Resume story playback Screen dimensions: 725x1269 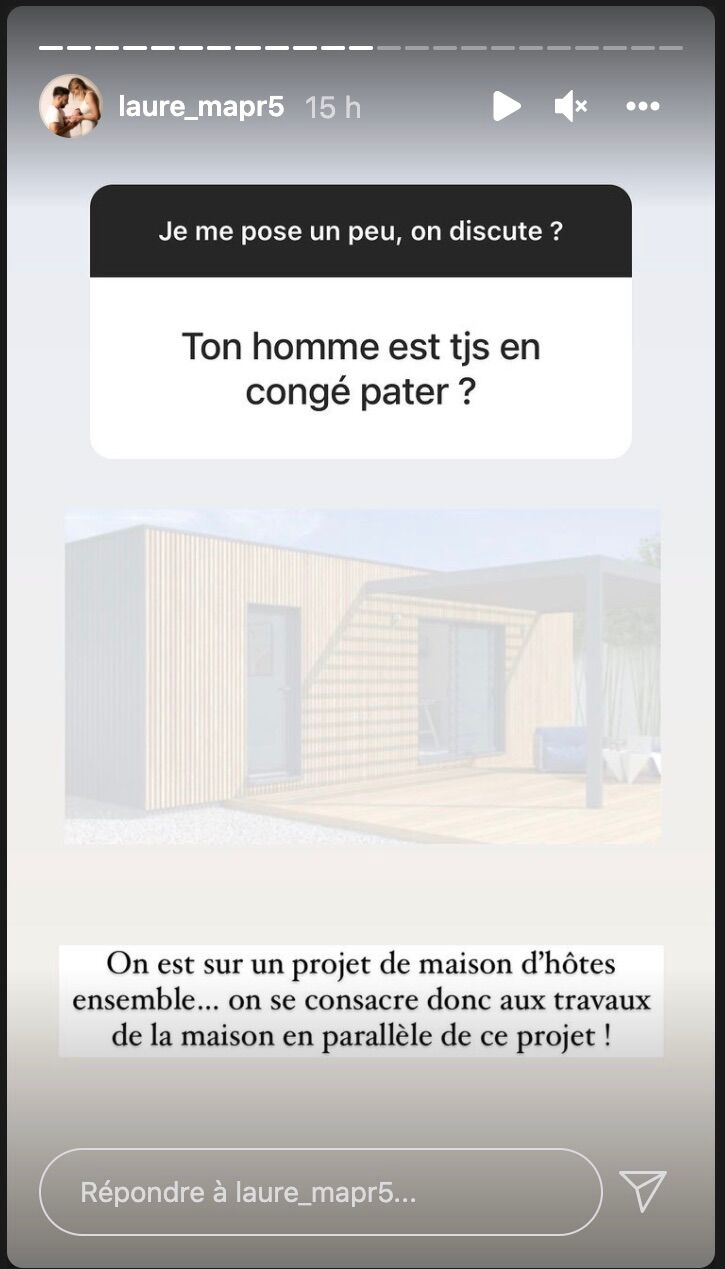[507, 106]
